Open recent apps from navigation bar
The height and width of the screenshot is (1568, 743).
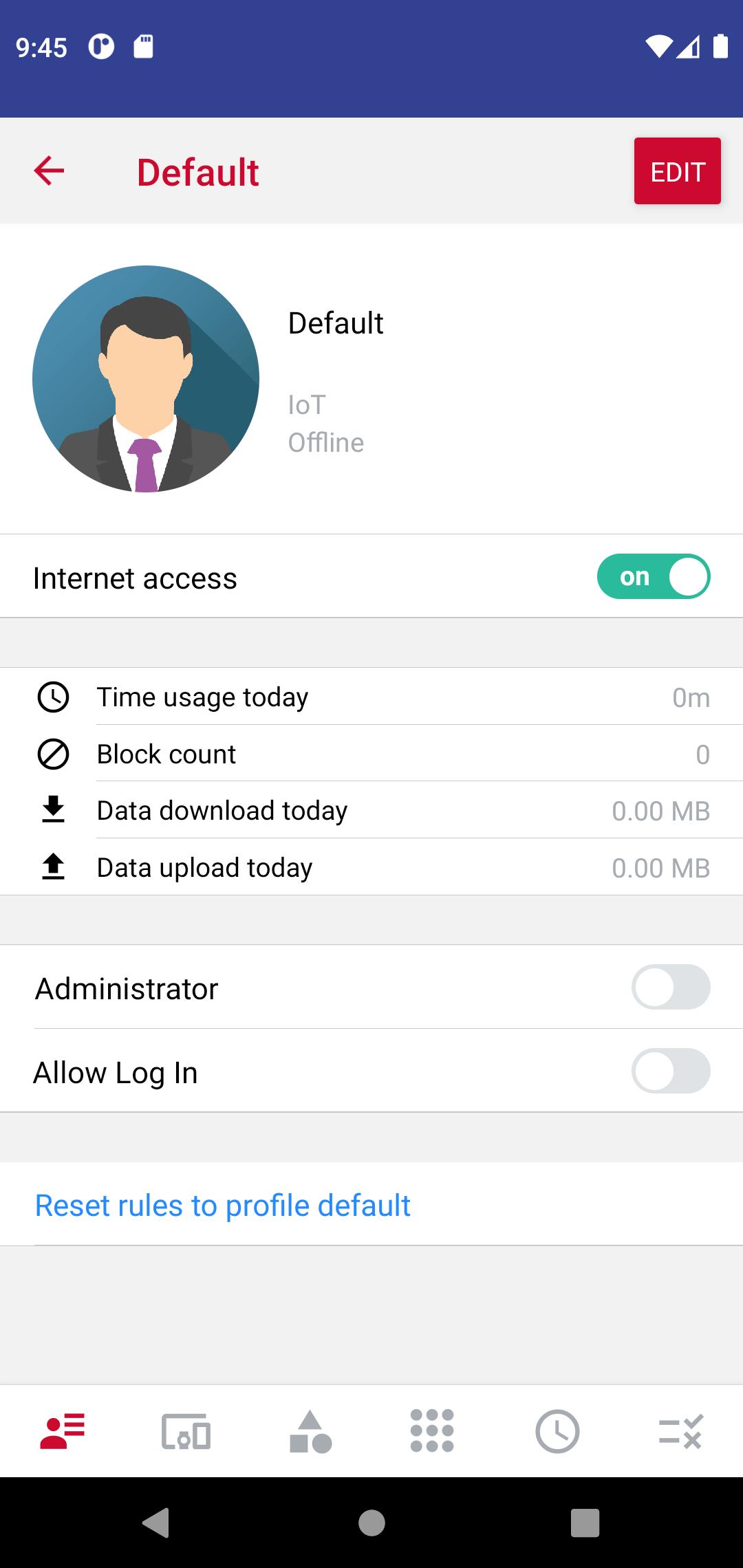[x=585, y=1523]
